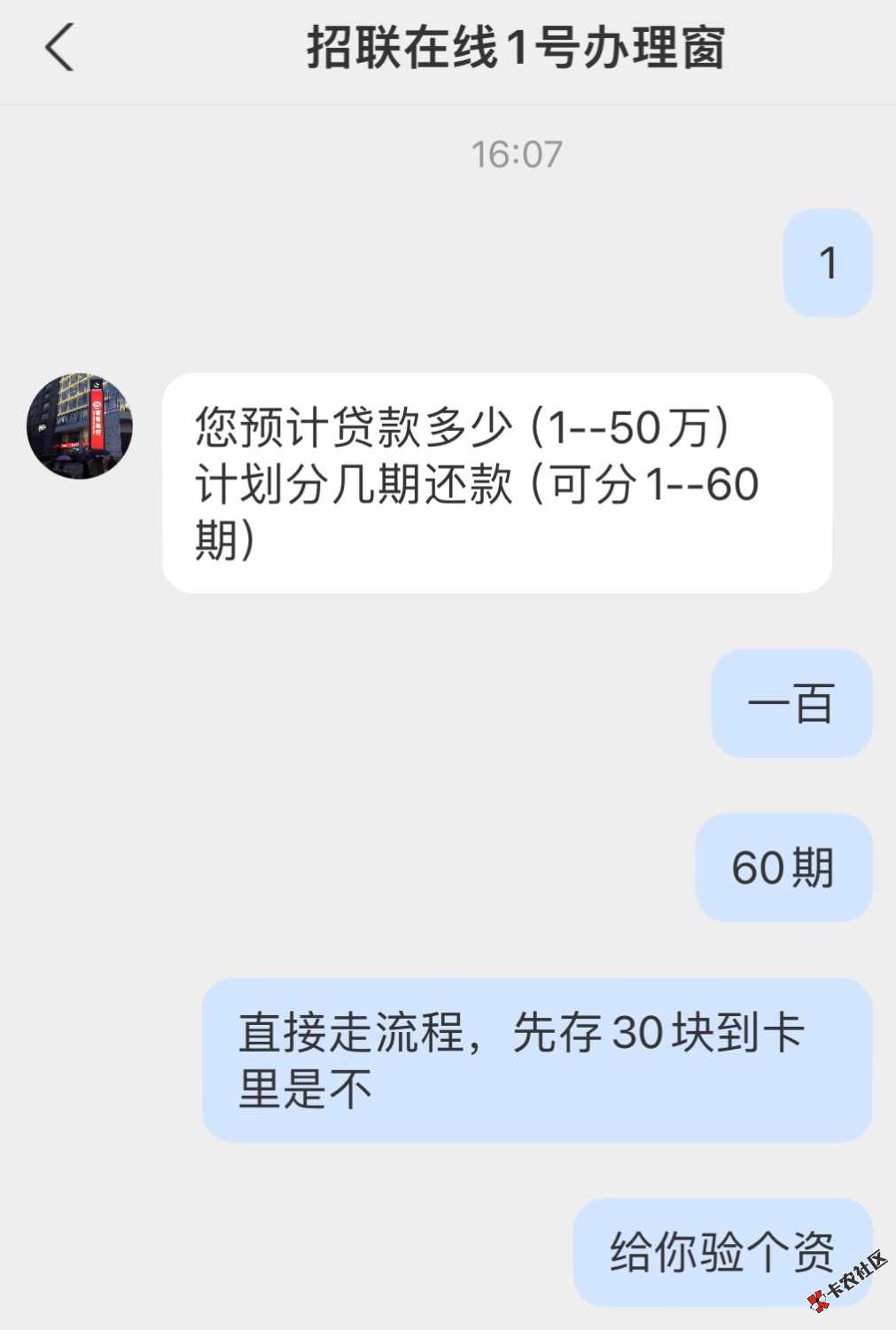Go back from 招联在线1号办理窗 chat

[x=59, y=47]
